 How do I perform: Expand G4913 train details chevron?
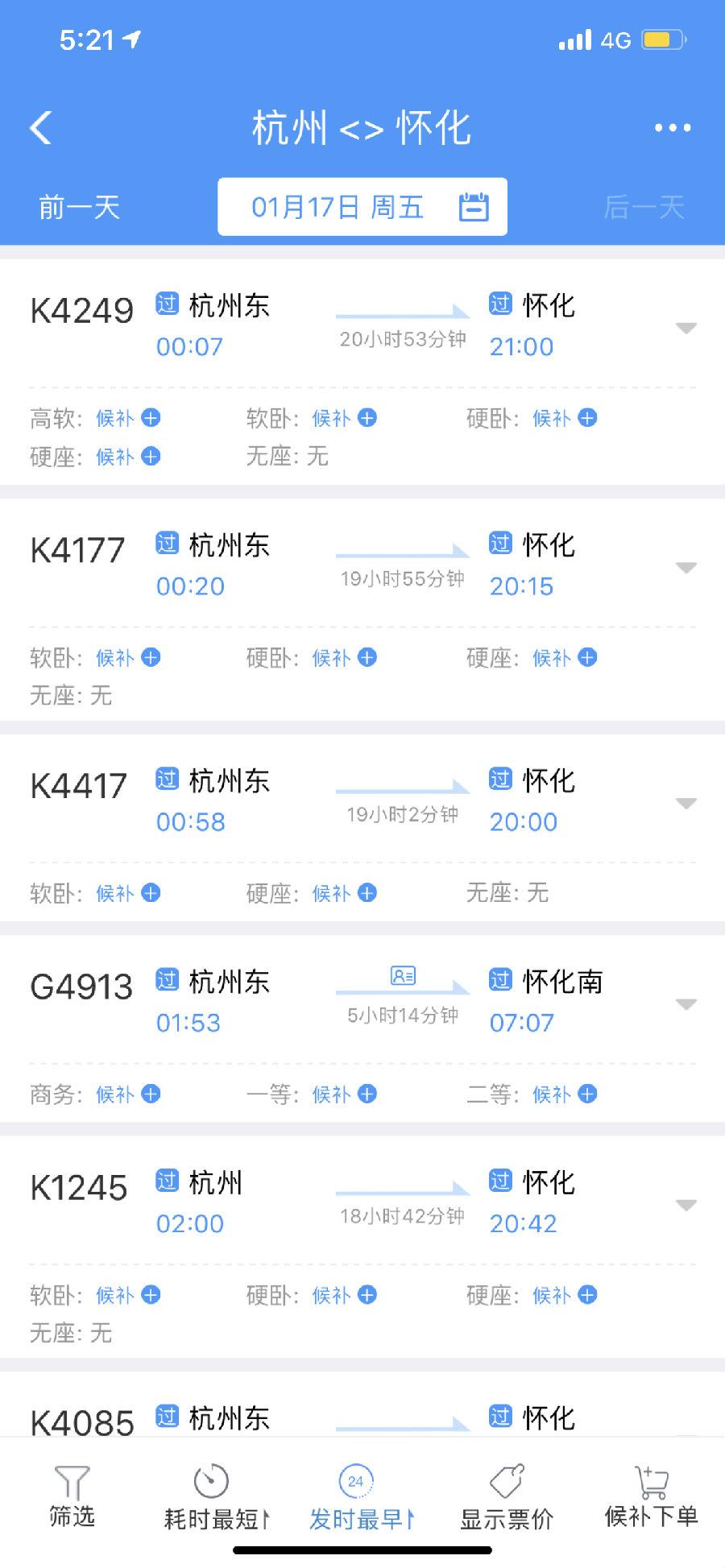click(686, 1003)
